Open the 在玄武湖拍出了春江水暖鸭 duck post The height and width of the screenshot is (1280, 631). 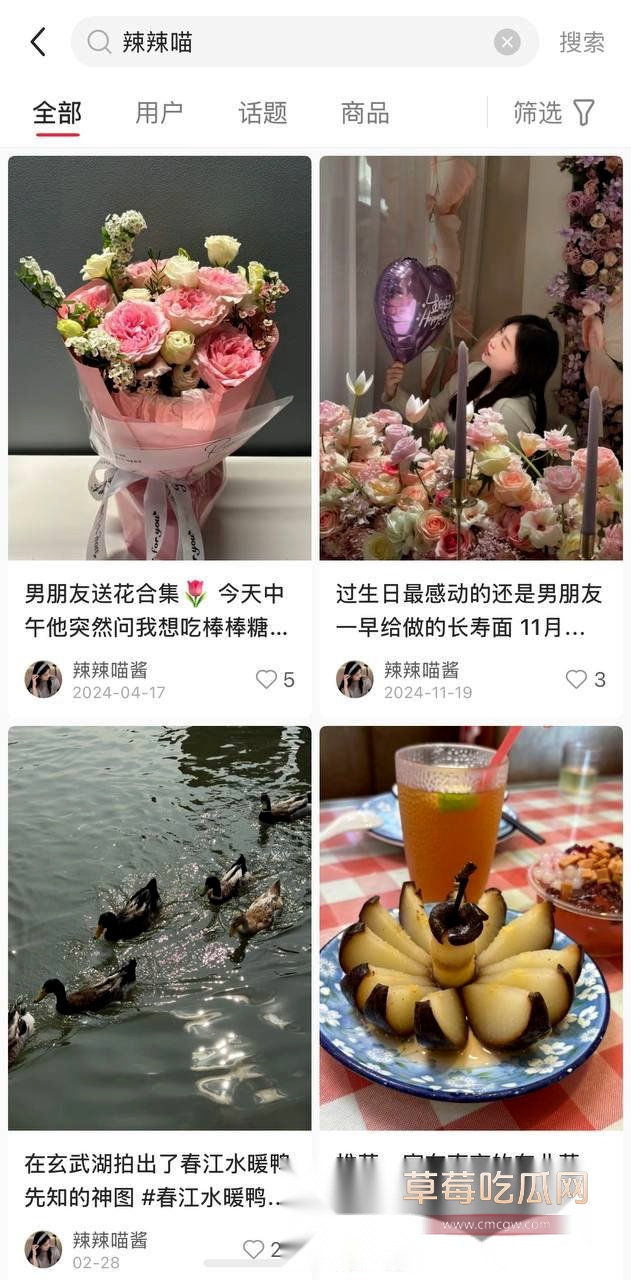(160, 928)
